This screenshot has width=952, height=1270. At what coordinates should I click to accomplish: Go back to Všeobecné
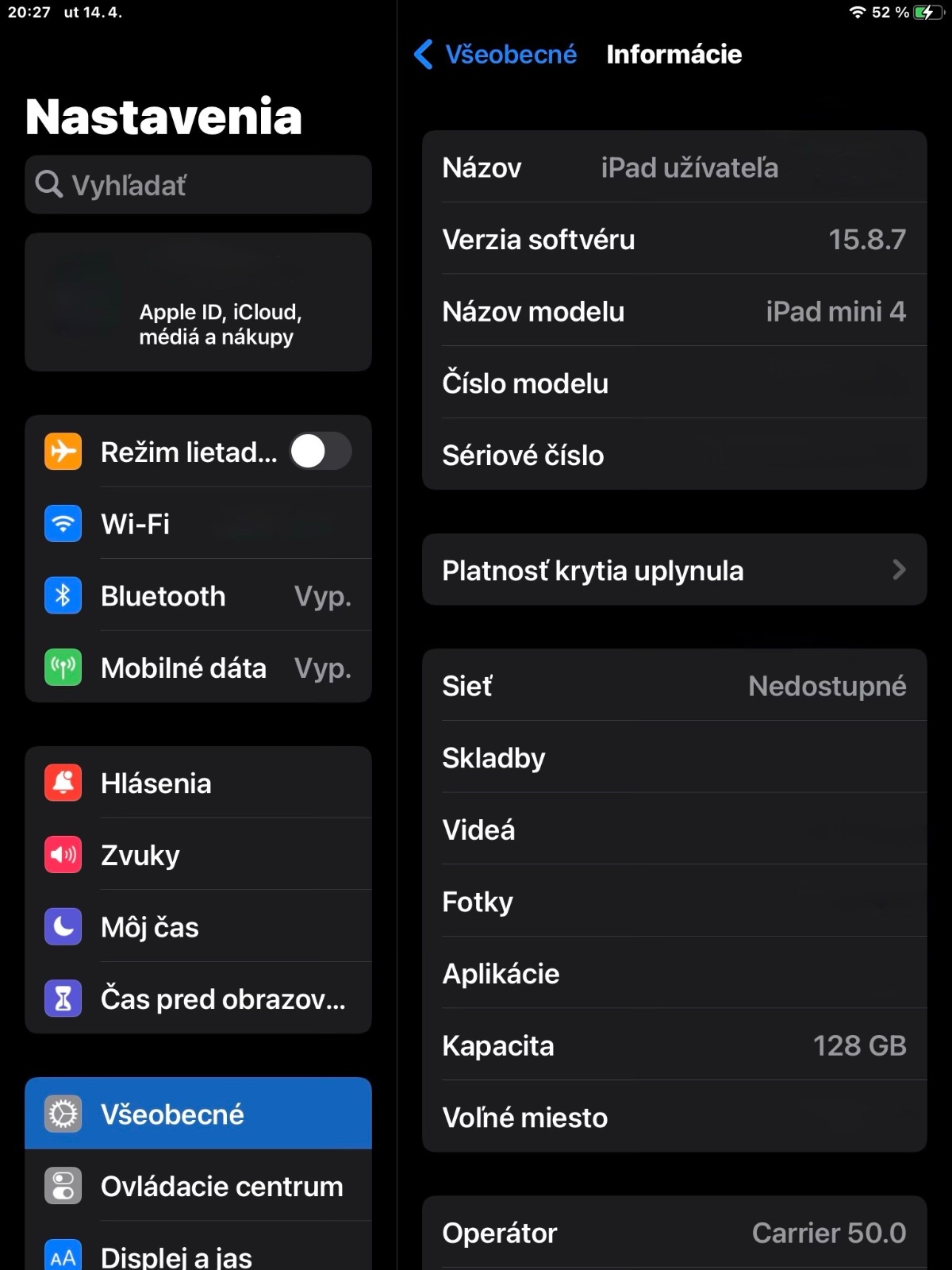[x=497, y=55]
